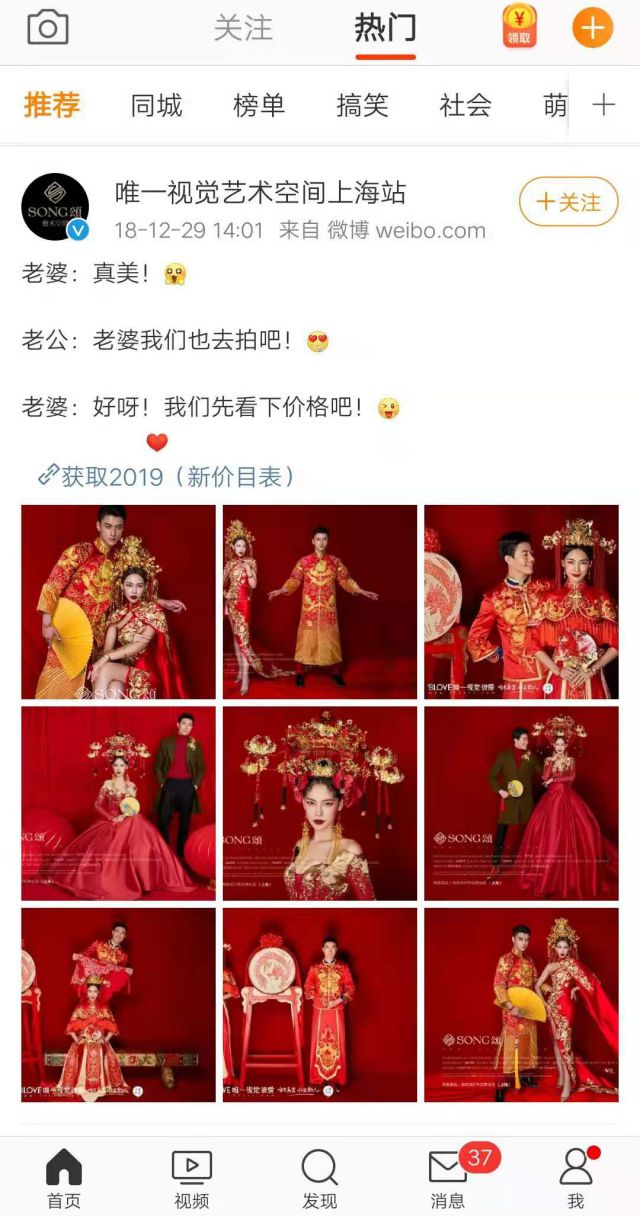Open 唯一视觉艺术空间上海站 profile avatar
Viewport: 640px width, 1216px height.
click(x=55, y=207)
